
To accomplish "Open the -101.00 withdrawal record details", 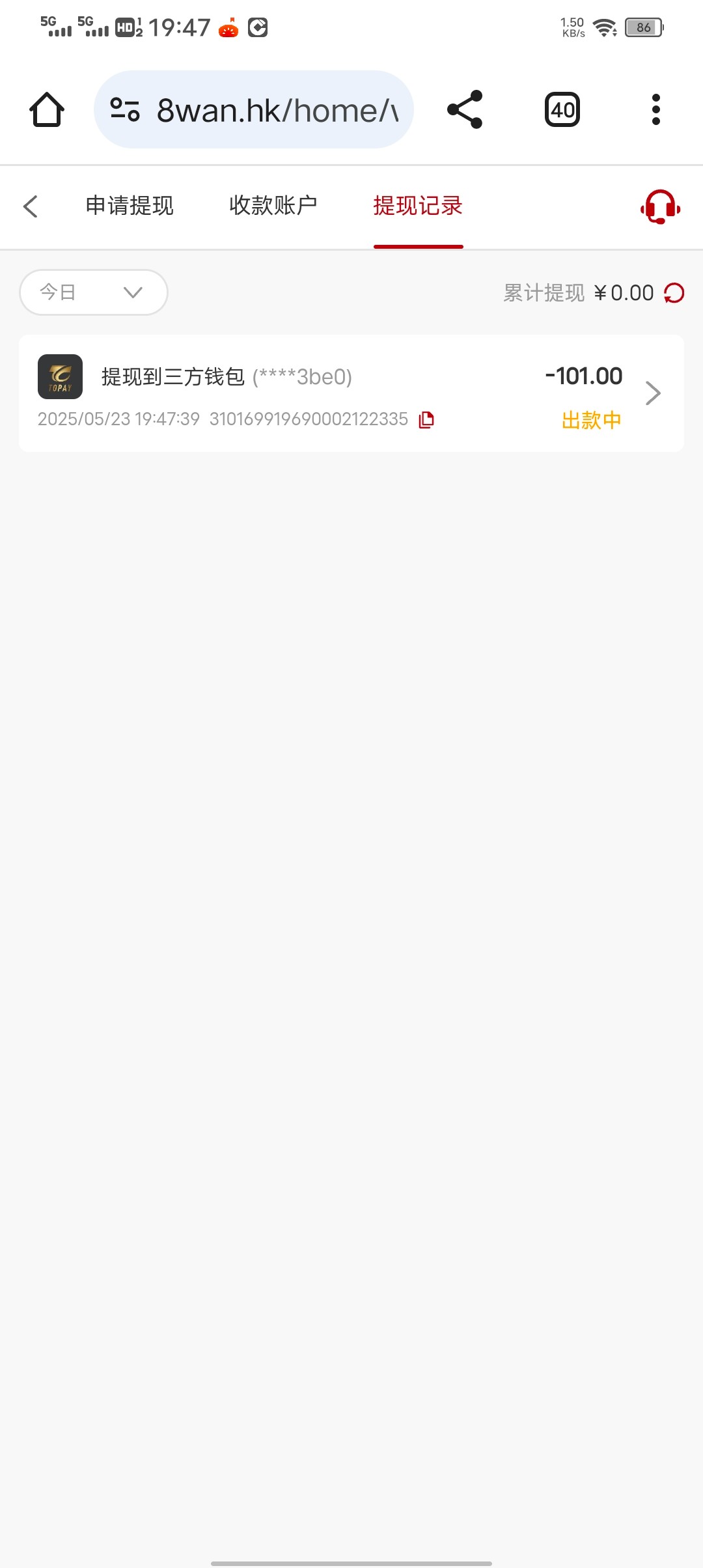I will [x=351, y=393].
